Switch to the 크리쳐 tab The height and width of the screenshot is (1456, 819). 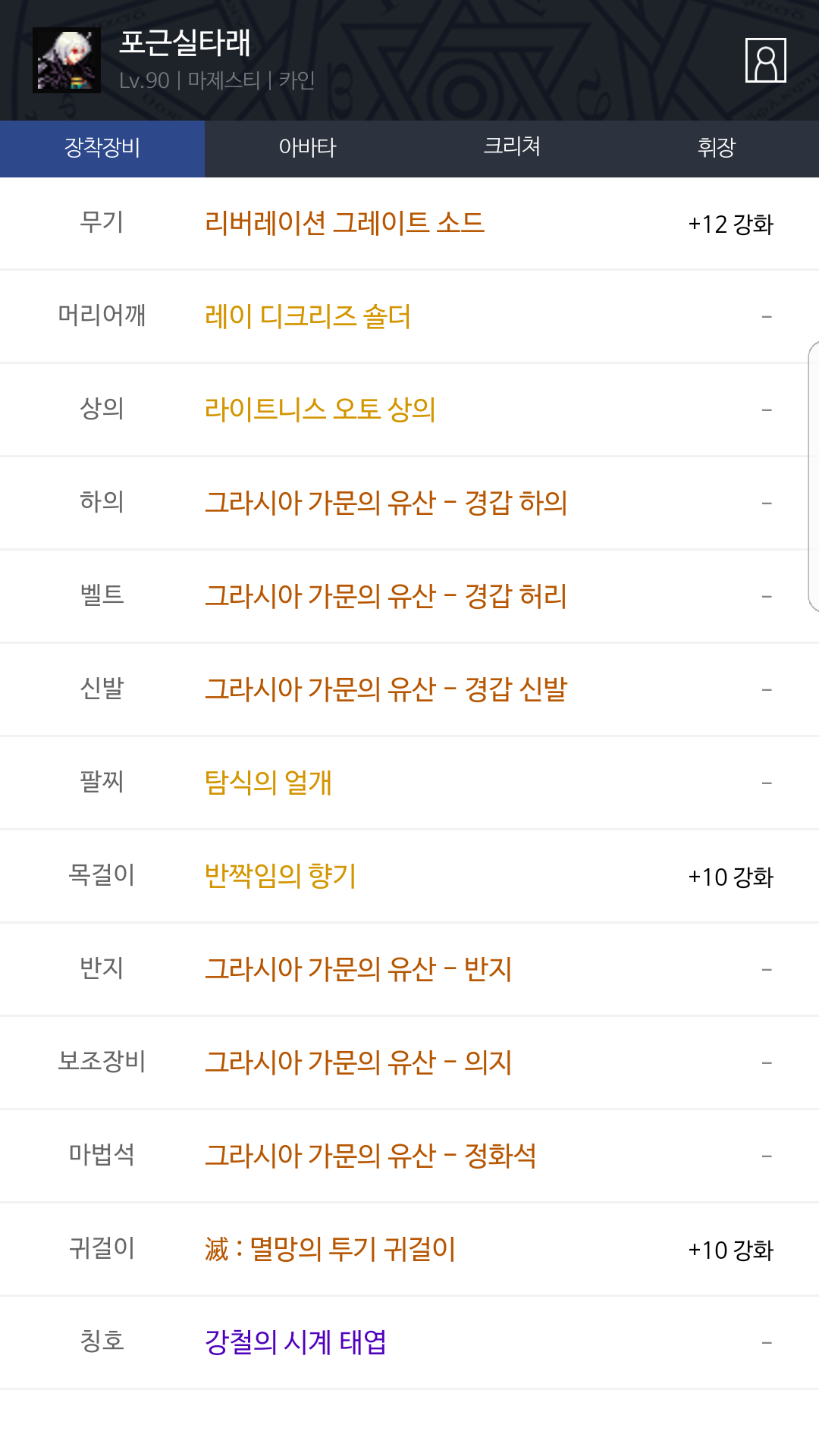(512, 148)
